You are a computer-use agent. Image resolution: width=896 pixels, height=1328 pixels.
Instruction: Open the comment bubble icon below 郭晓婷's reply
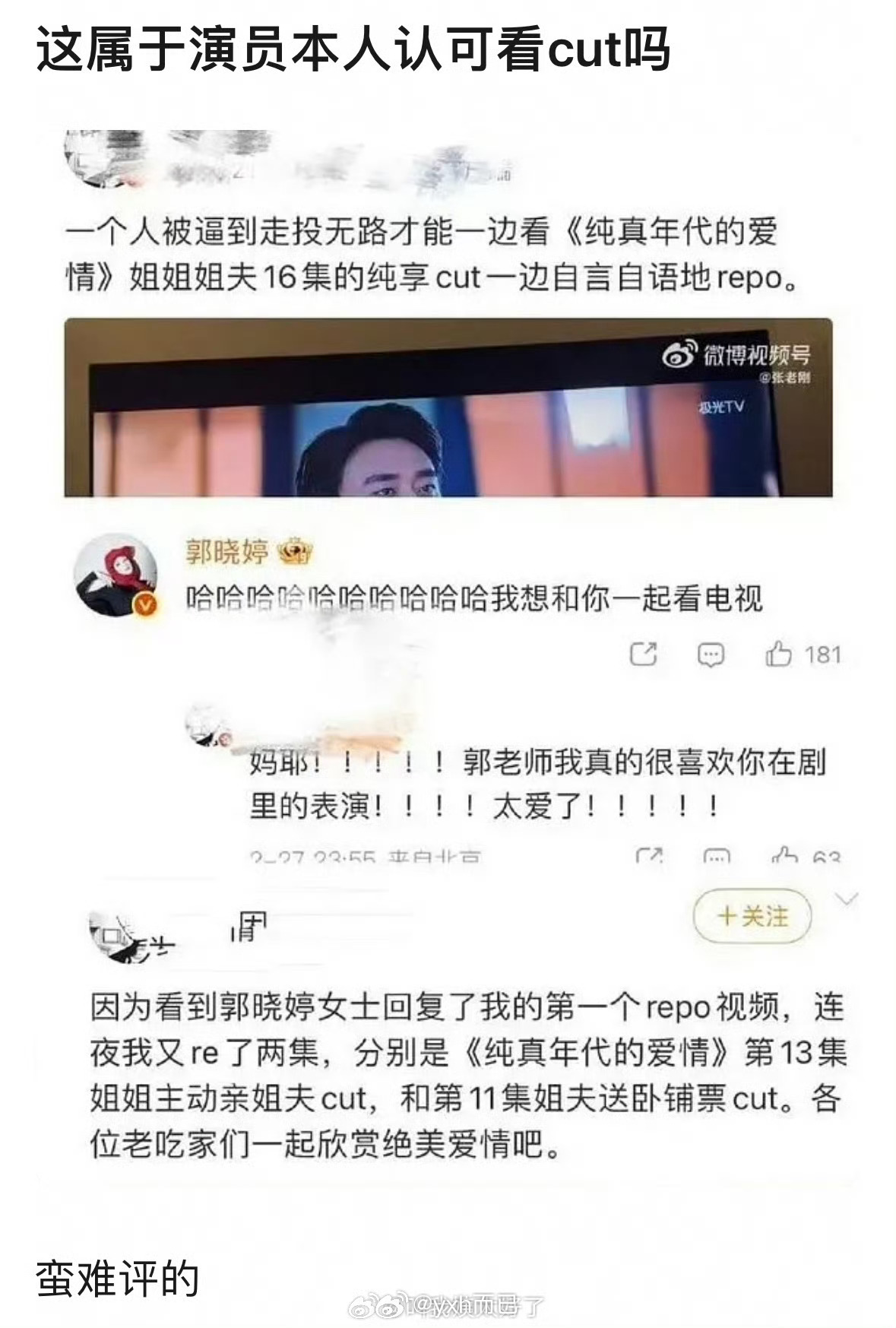(x=708, y=654)
